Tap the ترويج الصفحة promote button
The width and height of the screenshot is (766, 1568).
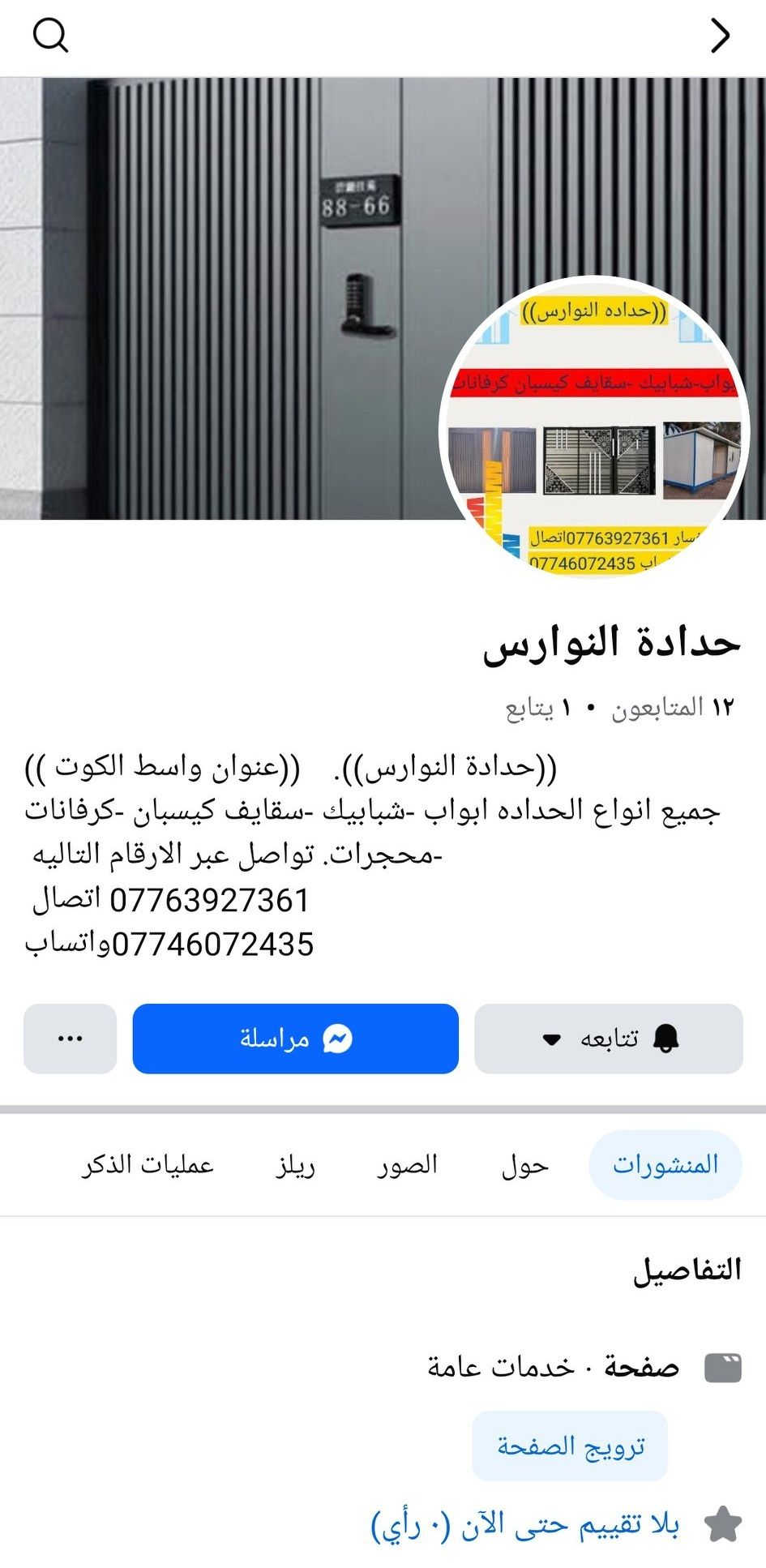point(570,1446)
